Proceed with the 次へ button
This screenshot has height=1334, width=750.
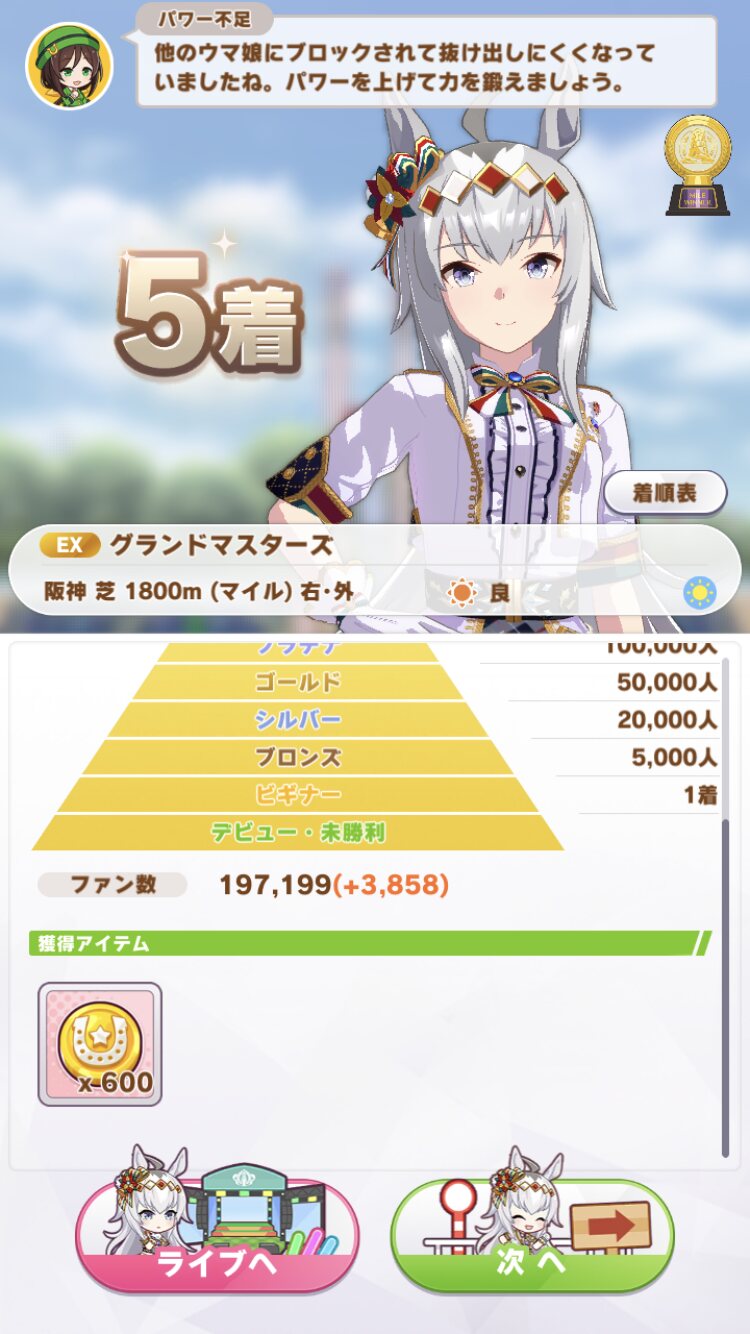click(x=532, y=1234)
